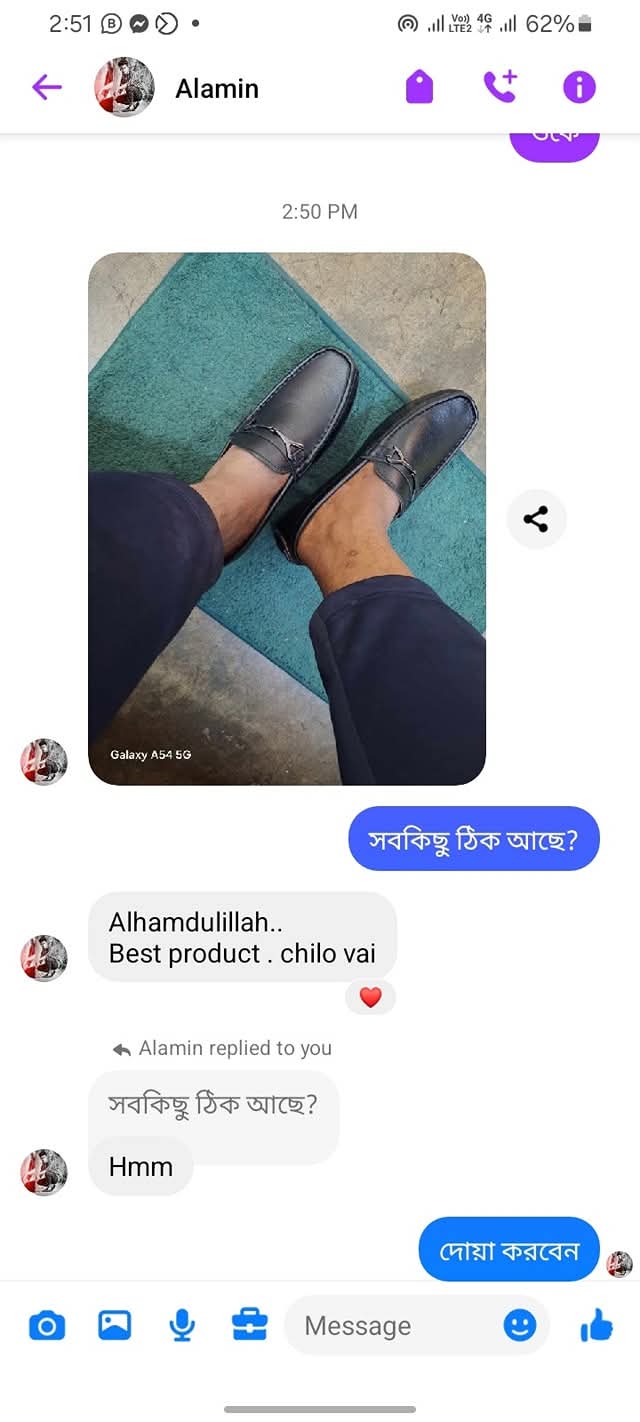Open the camera to take a photo
Viewport: 640px width, 1422px height.
point(46,1326)
